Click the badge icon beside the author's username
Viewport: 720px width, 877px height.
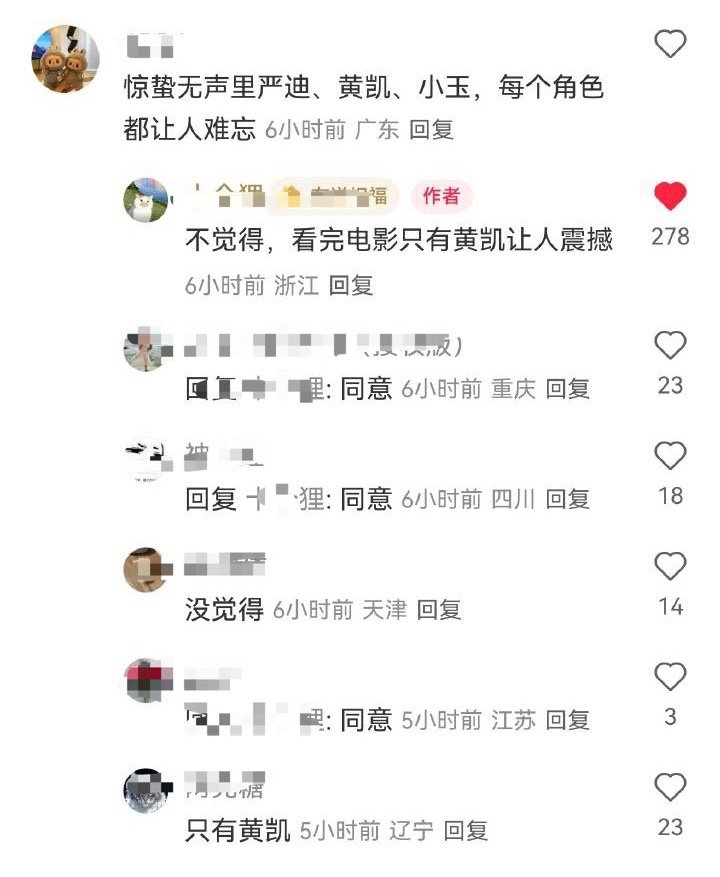(x=289, y=196)
